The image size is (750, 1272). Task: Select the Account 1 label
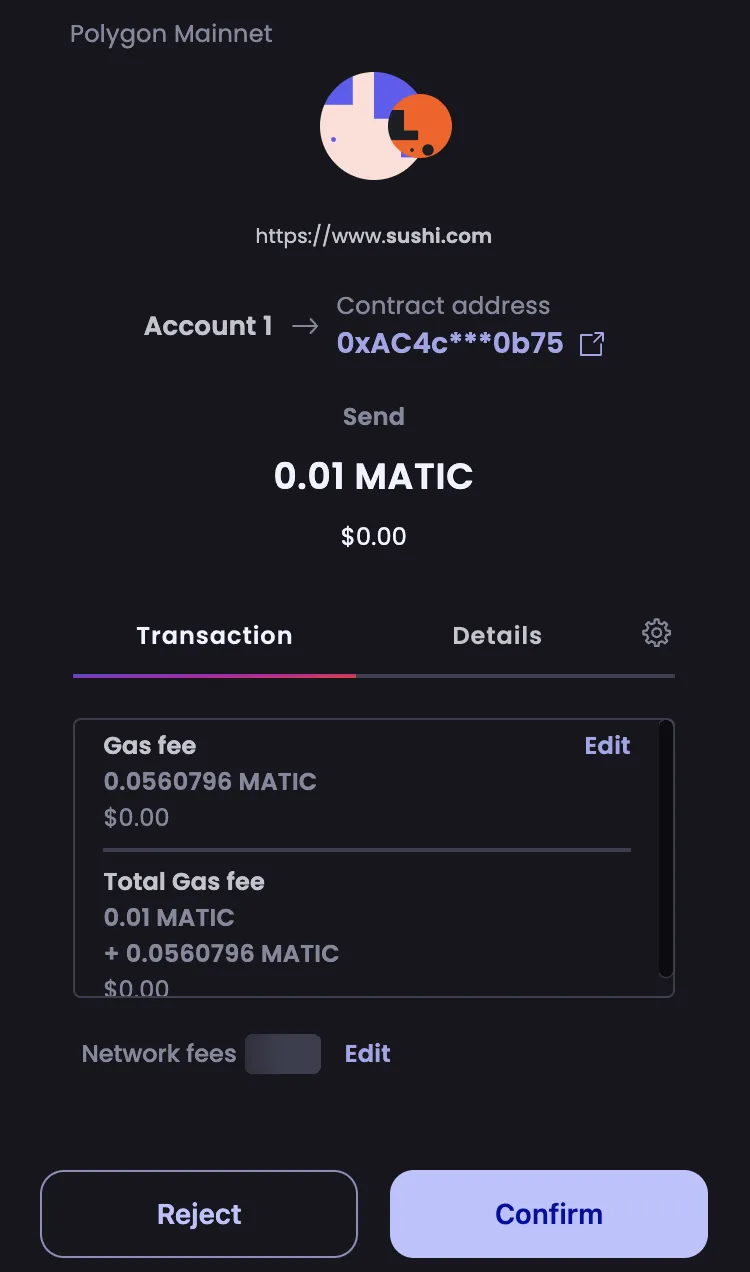[207, 325]
